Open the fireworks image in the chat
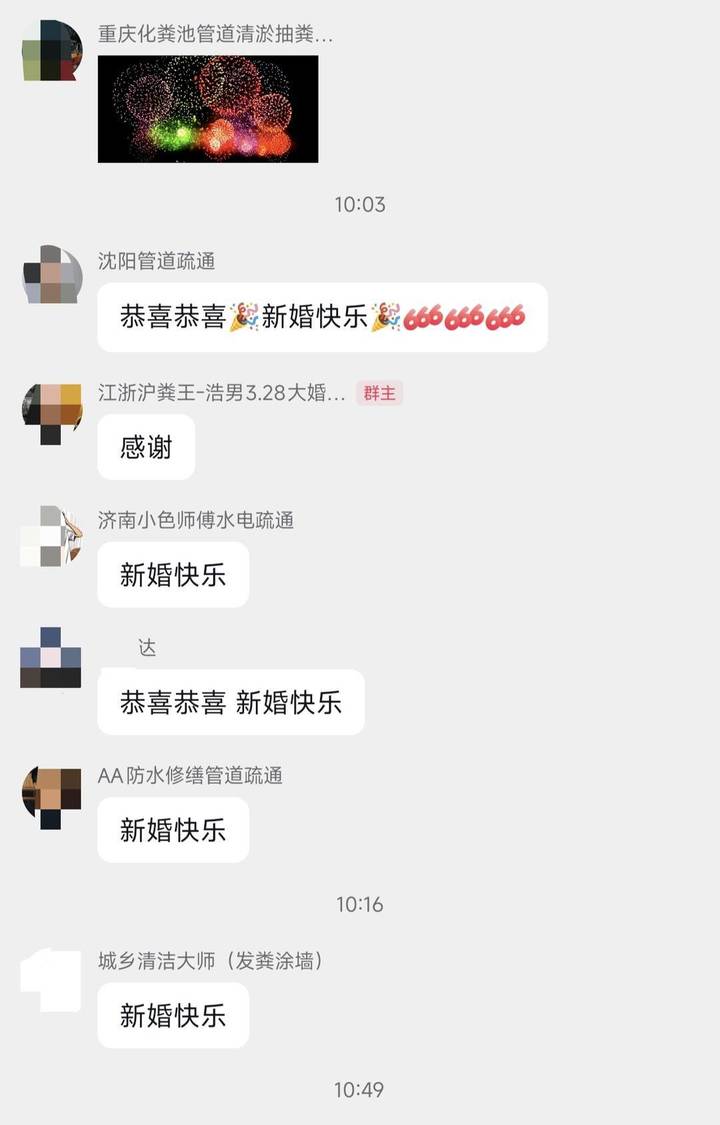The height and width of the screenshot is (1125, 720). coord(208,109)
